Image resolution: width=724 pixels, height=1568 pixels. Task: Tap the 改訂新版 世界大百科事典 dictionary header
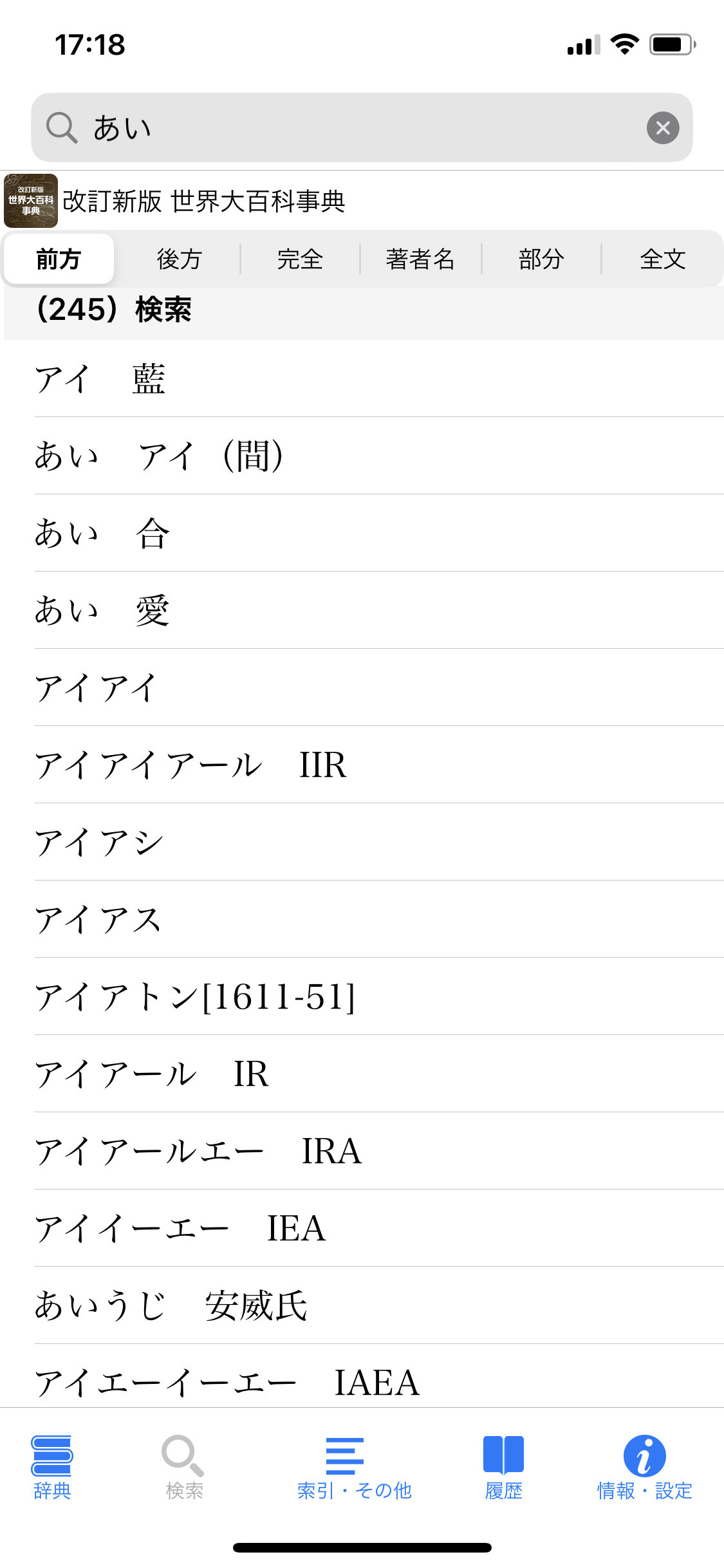(x=203, y=201)
